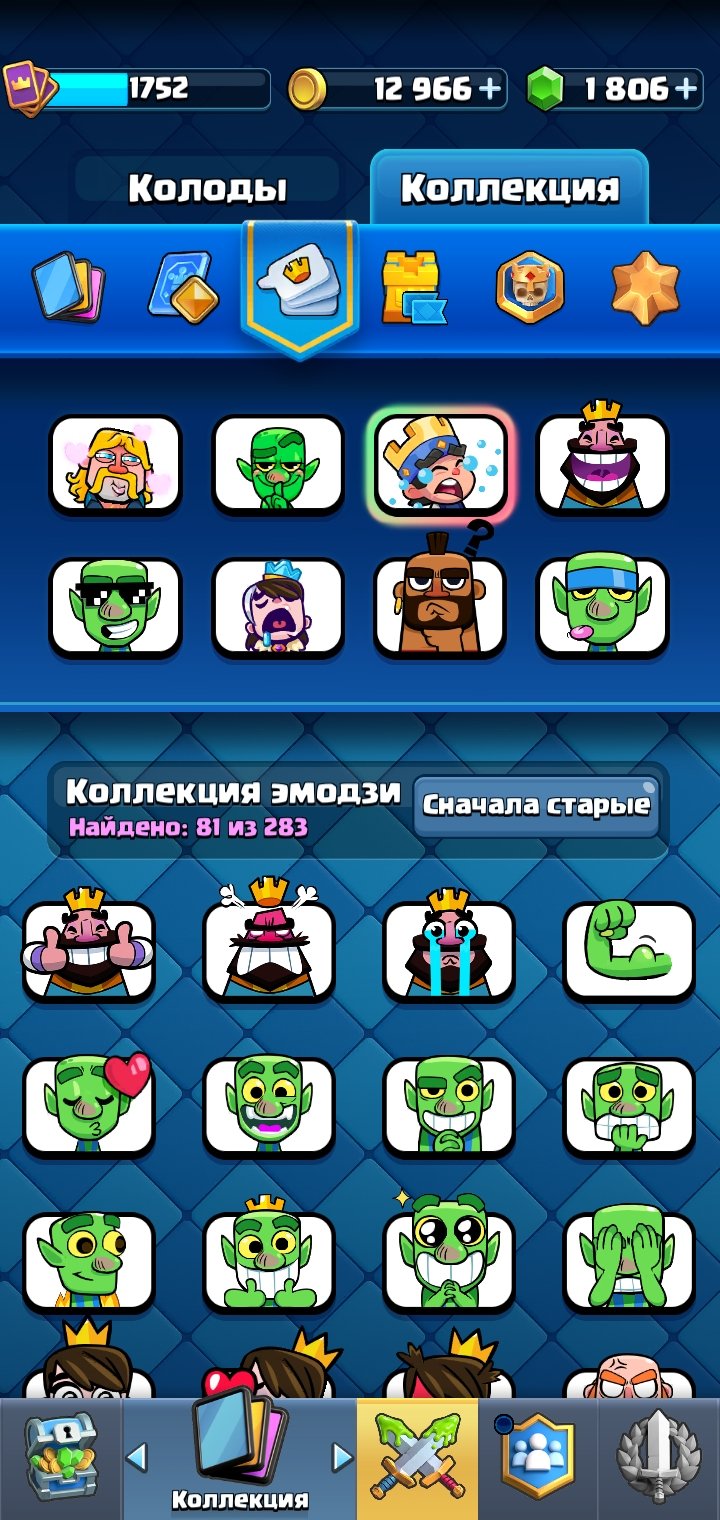Open the star badge section
Image resolution: width=720 pixels, height=1520 pixels.
pos(645,287)
